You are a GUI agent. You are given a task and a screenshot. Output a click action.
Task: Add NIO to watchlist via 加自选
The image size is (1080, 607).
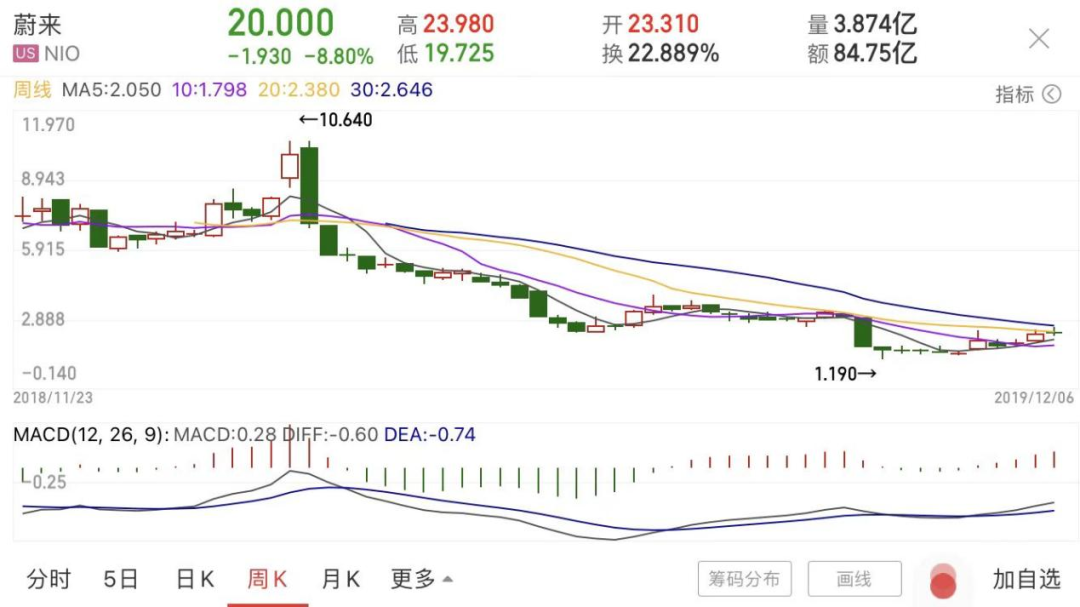pyautogui.click(x=1026, y=579)
